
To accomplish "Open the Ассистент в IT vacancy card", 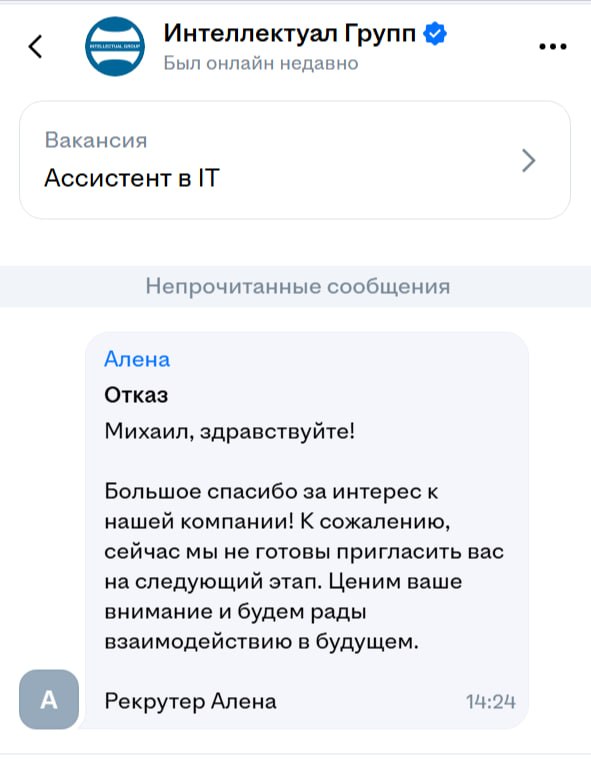I will click(x=295, y=160).
